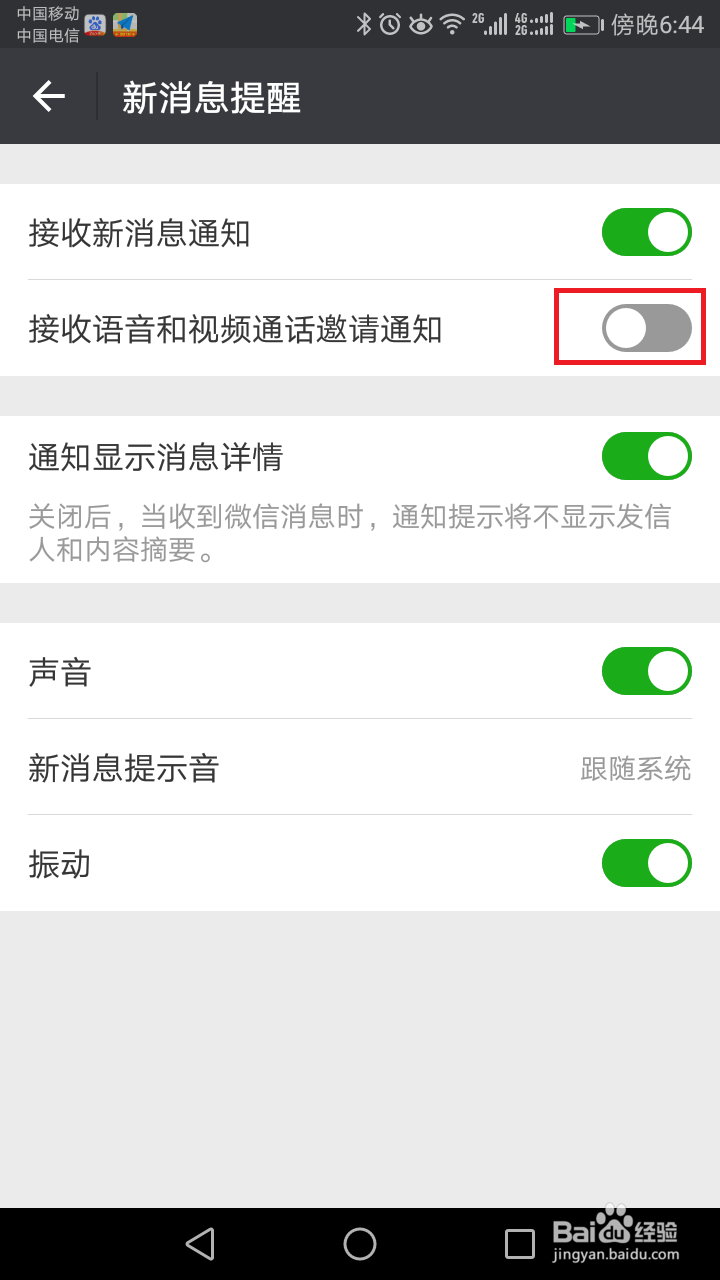Open recent apps with the square navigation icon

click(519, 1244)
